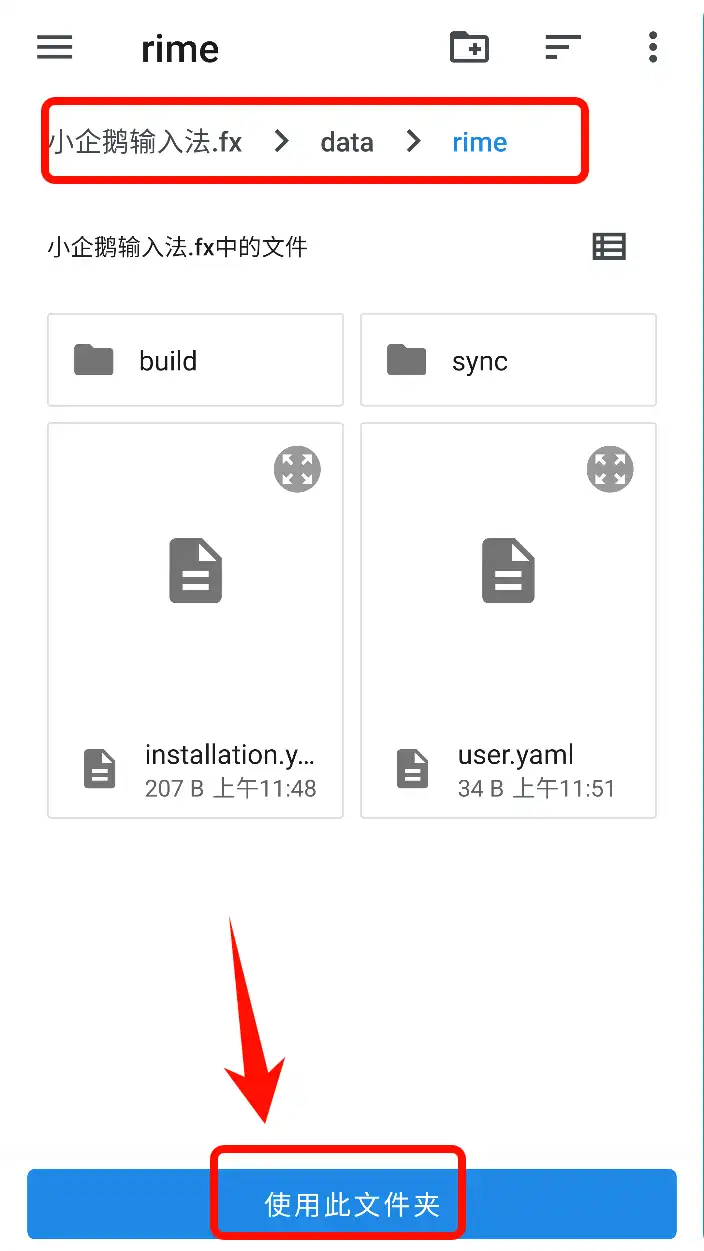Expand preview of user.yaml
Image resolution: width=704 pixels, height=1251 pixels.
(x=609, y=469)
